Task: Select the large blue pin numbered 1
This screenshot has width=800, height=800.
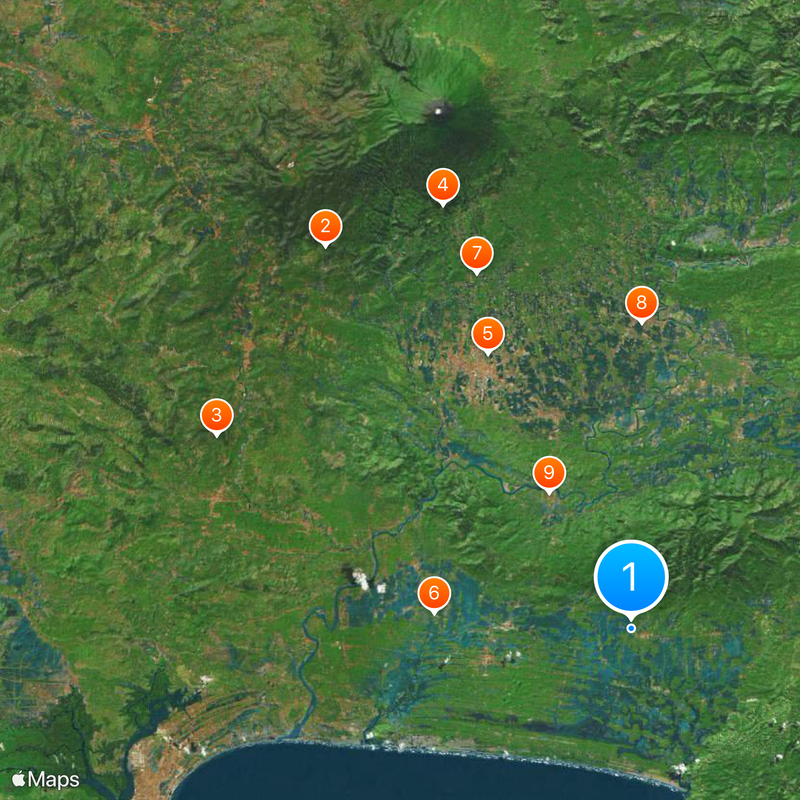Action: pyautogui.click(x=631, y=577)
